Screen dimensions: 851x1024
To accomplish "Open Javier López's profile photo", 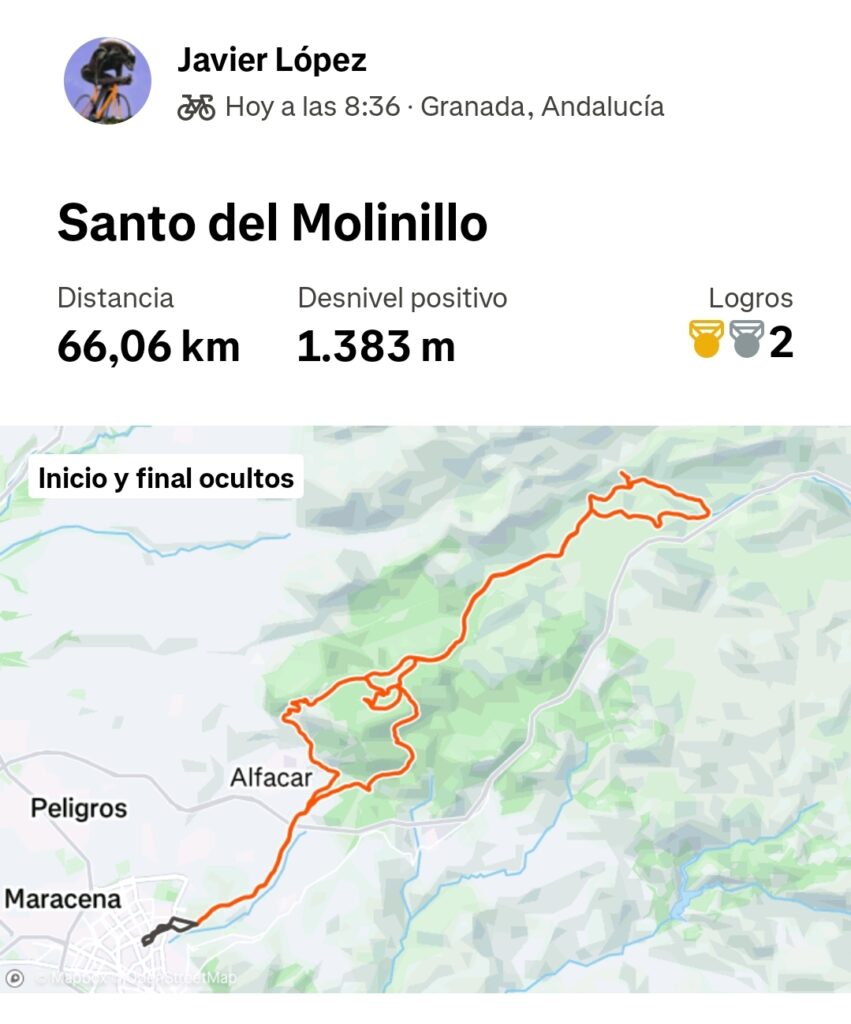I will coord(108,81).
